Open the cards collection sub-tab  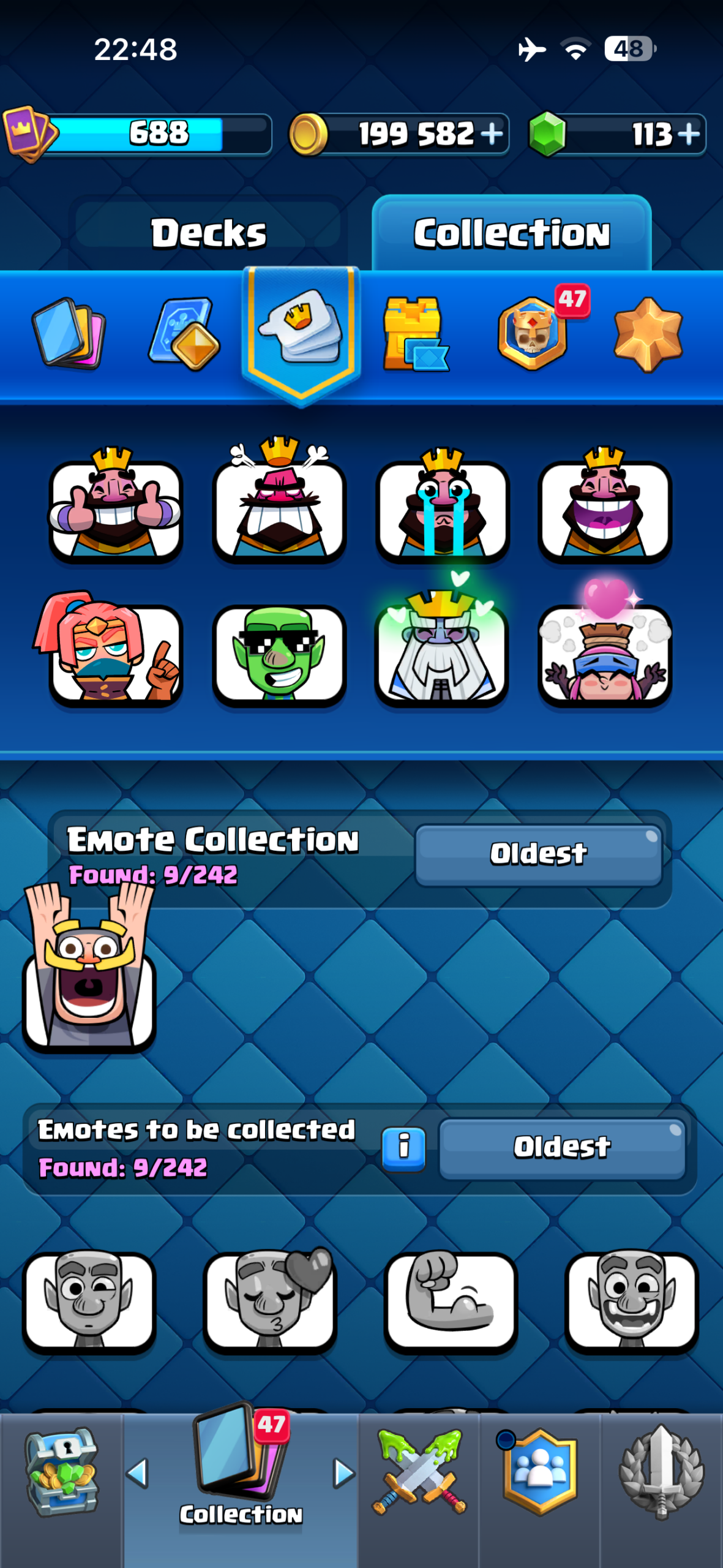pos(69,334)
